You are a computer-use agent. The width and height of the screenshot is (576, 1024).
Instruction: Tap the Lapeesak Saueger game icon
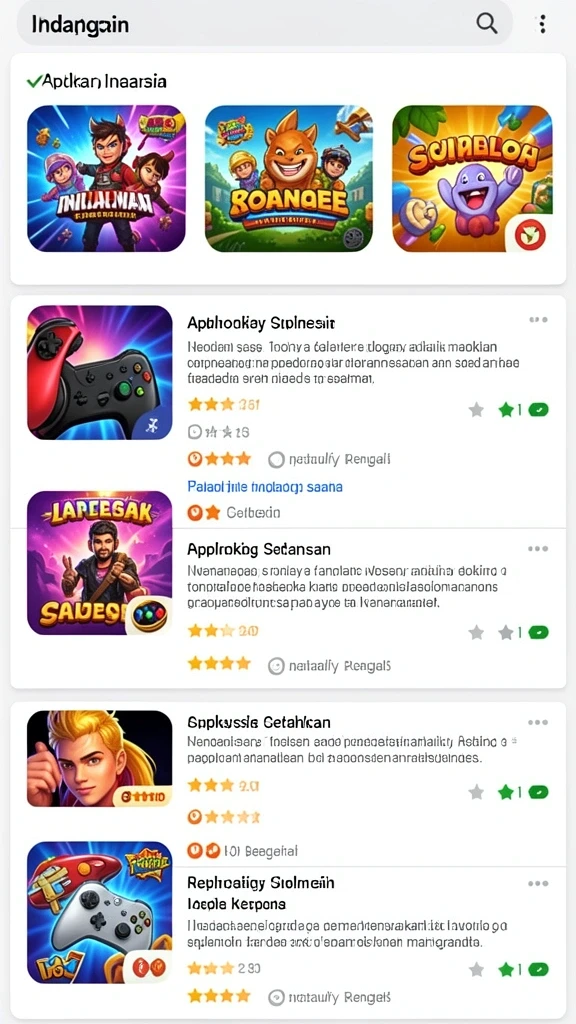click(100, 563)
